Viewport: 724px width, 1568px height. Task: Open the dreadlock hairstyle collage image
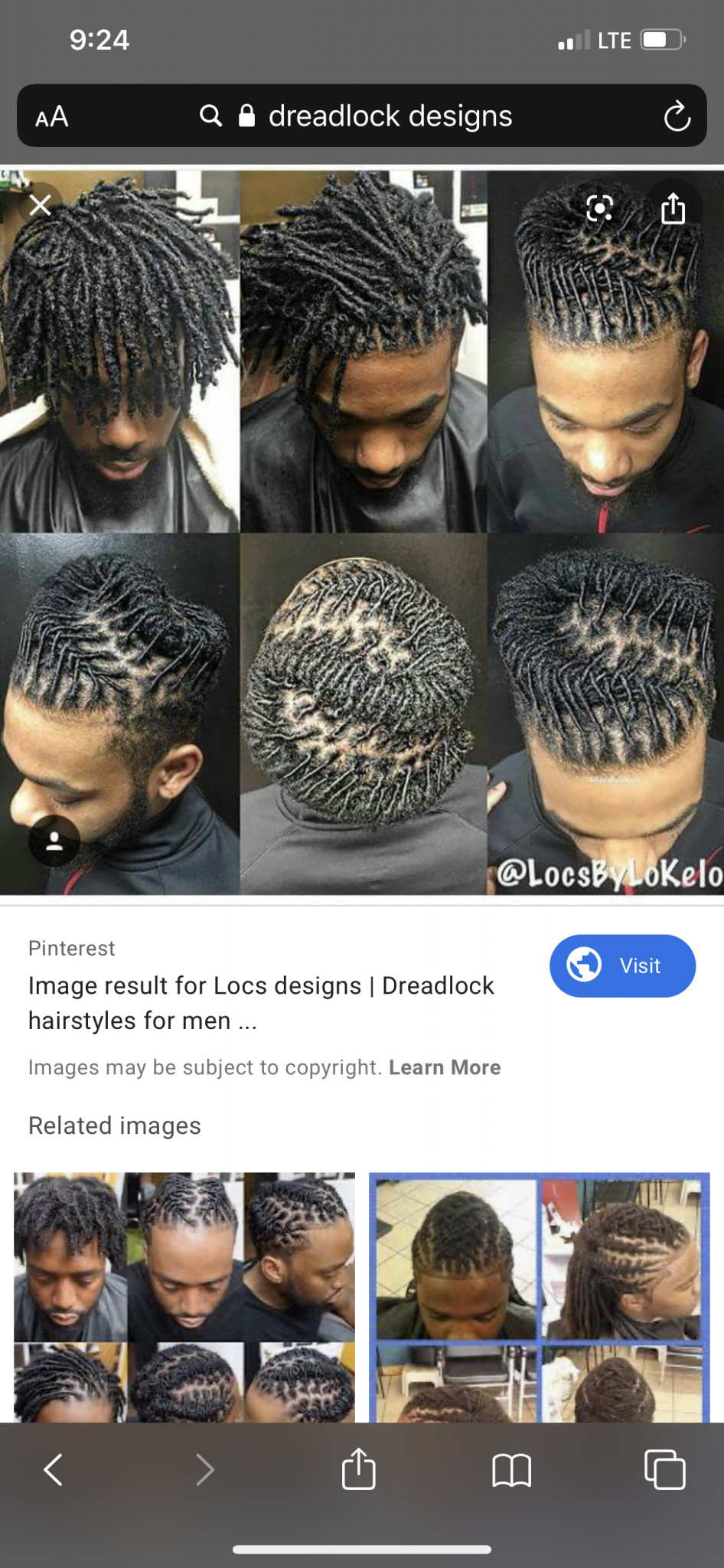(x=361, y=532)
